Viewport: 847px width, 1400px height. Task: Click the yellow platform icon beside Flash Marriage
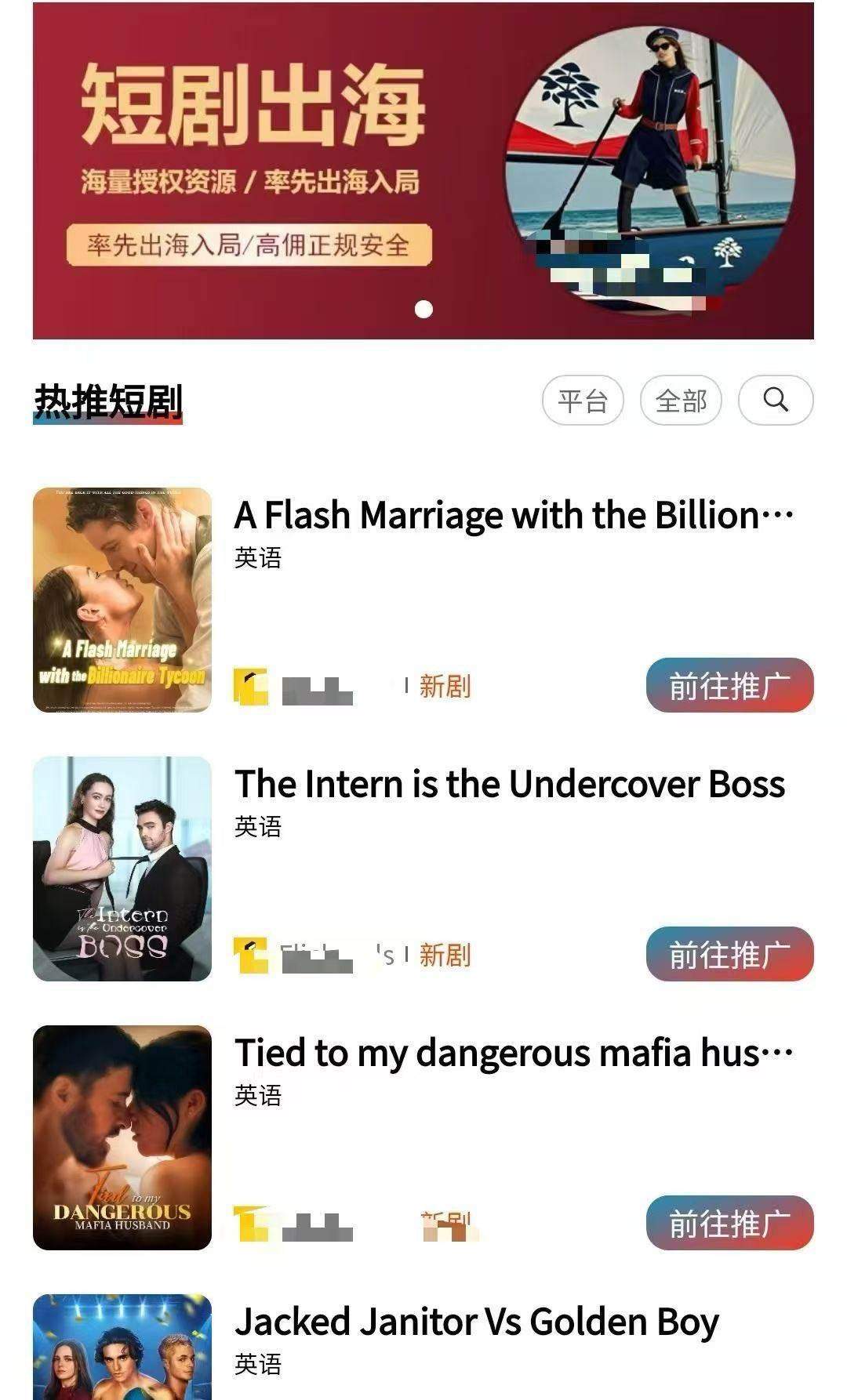251,682
